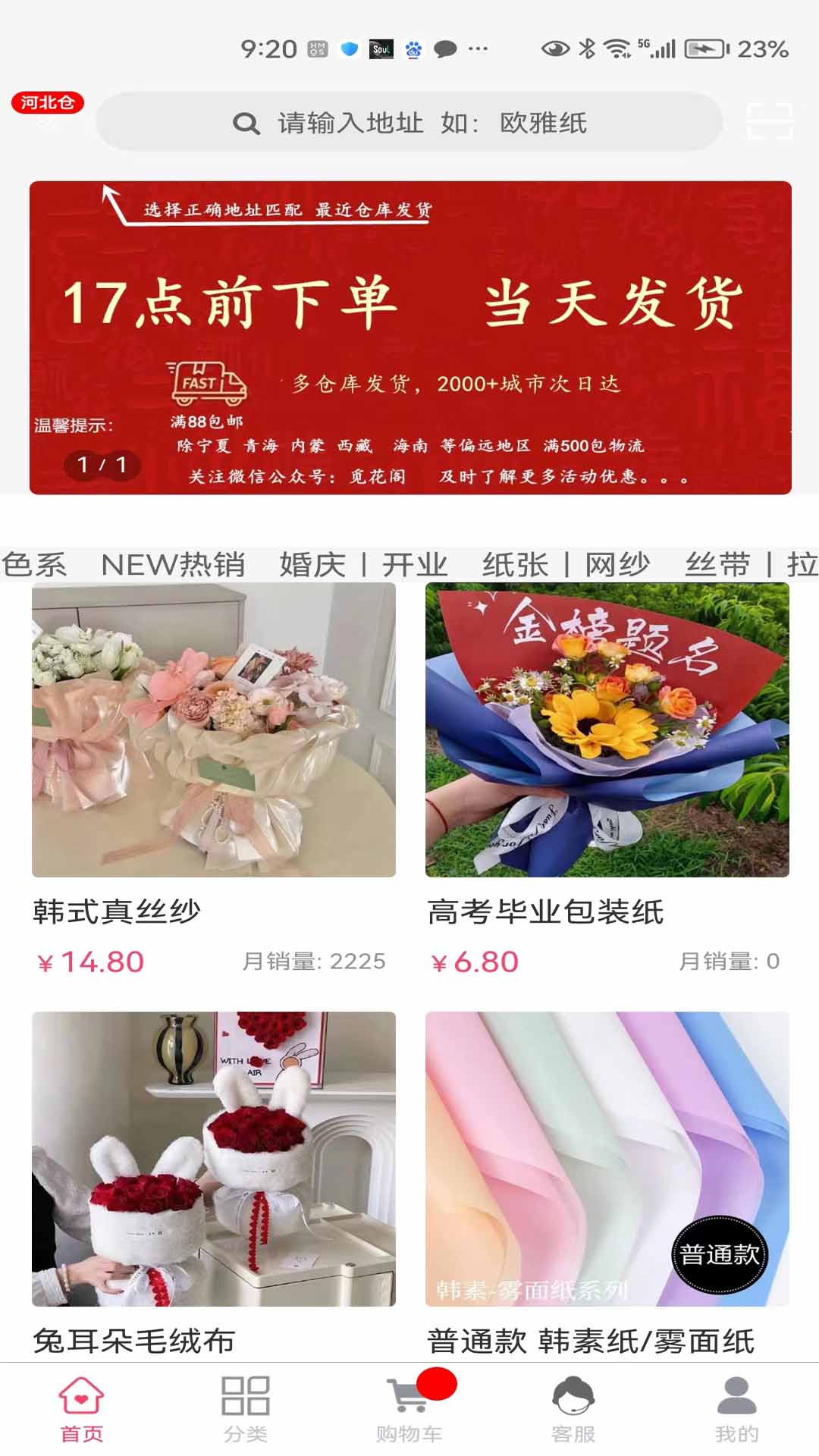Open the 高考毕业包装纸 product card
The width and height of the screenshot is (819, 1456).
[607, 730]
